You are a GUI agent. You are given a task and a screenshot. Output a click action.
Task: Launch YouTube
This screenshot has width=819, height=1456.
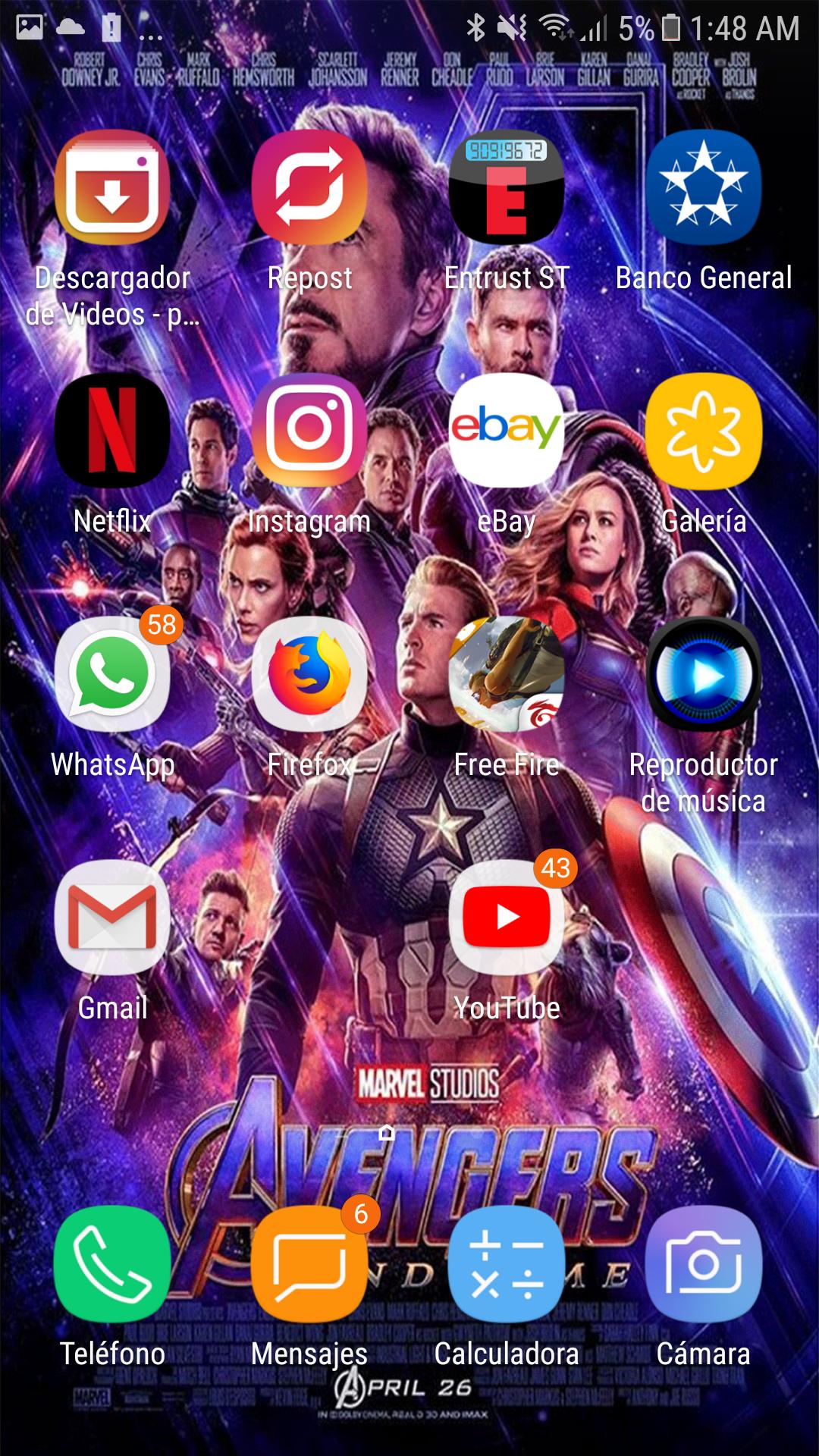pos(507,918)
